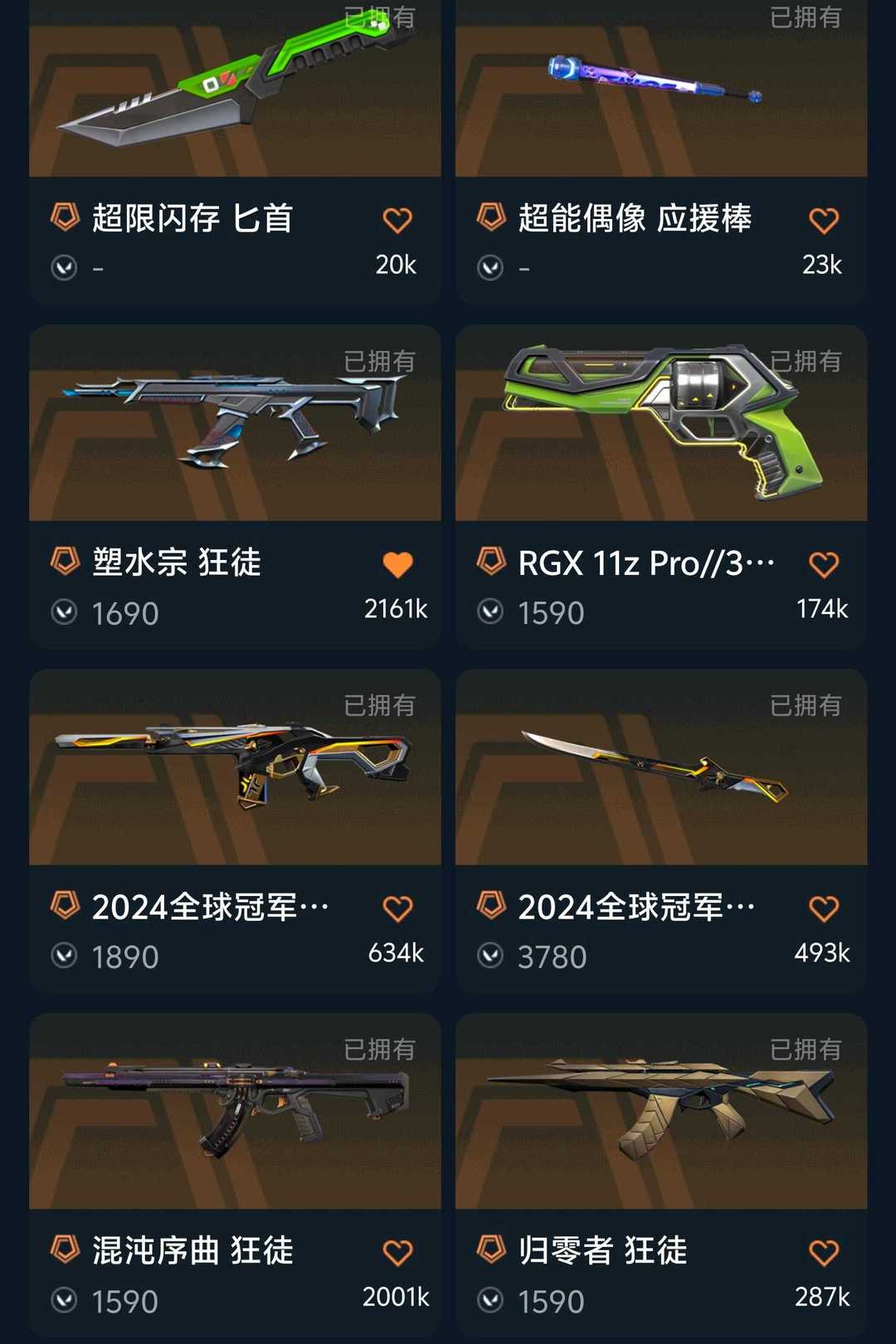Viewport: 896px width, 1344px height.
Task: Unlike the 塑水宗 狂徒 skin
Action: point(397,565)
